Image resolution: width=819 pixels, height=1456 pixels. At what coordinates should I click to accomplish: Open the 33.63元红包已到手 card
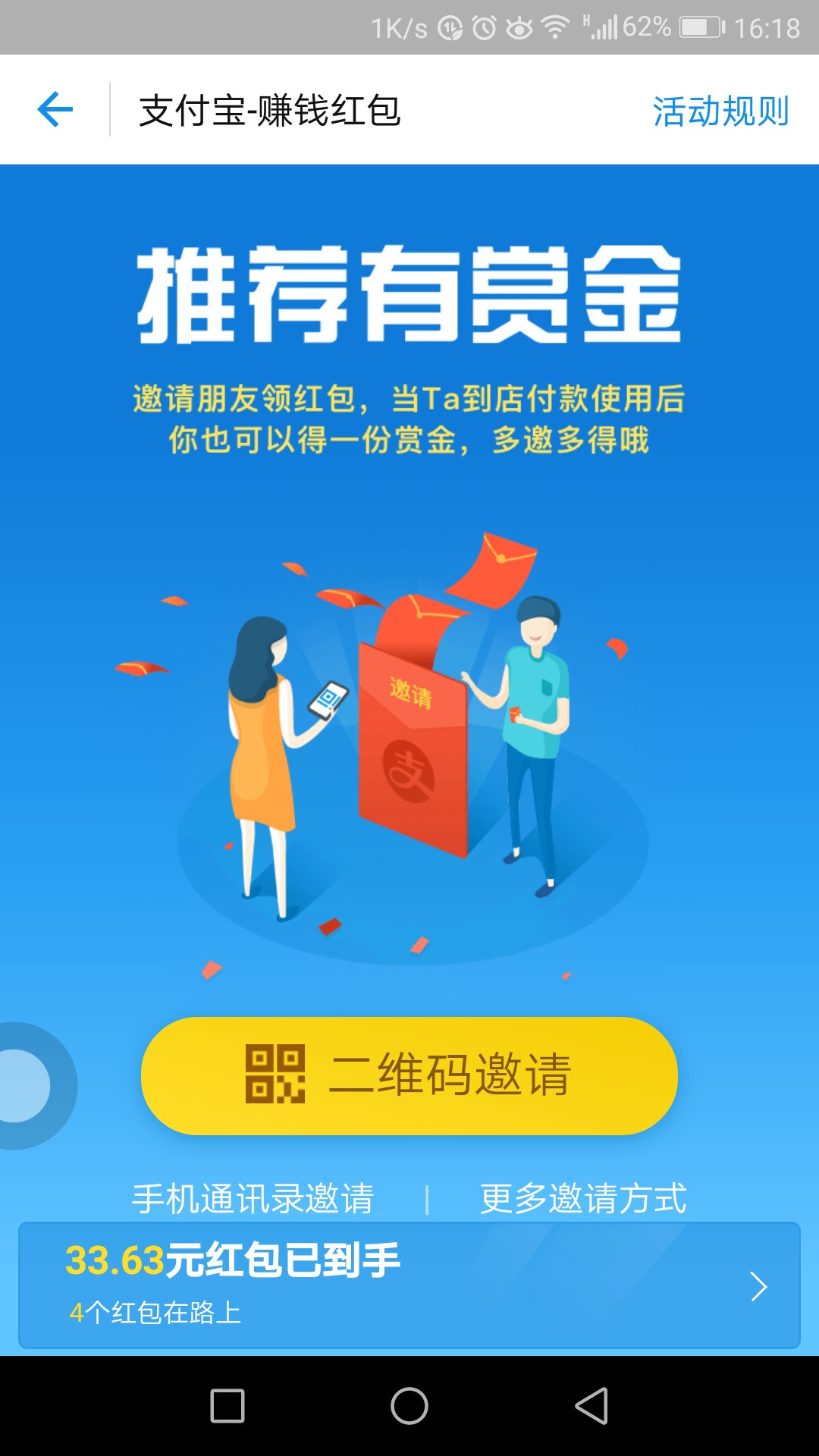pyautogui.click(x=409, y=1285)
